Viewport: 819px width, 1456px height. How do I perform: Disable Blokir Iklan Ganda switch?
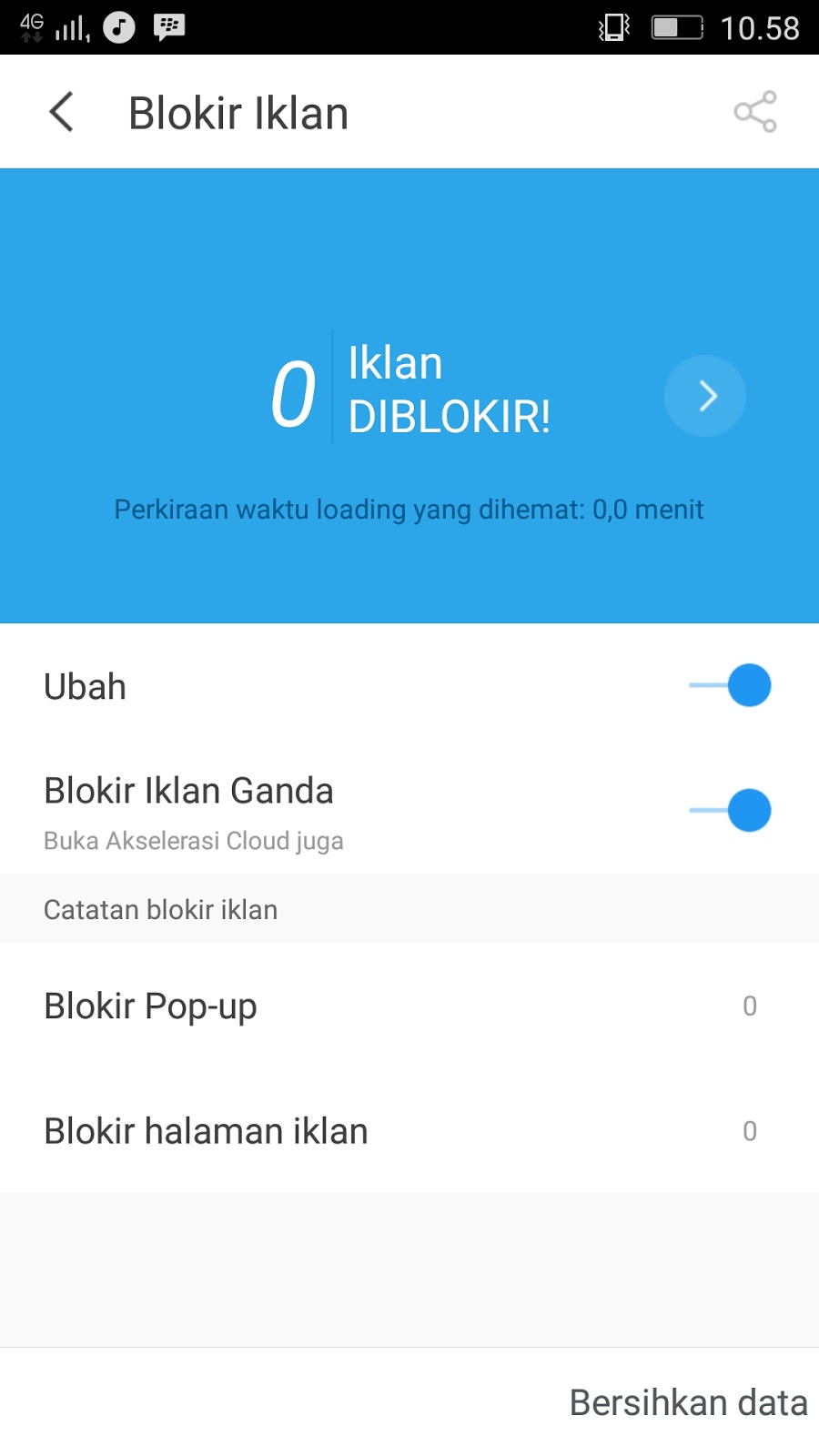pos(730,810)
